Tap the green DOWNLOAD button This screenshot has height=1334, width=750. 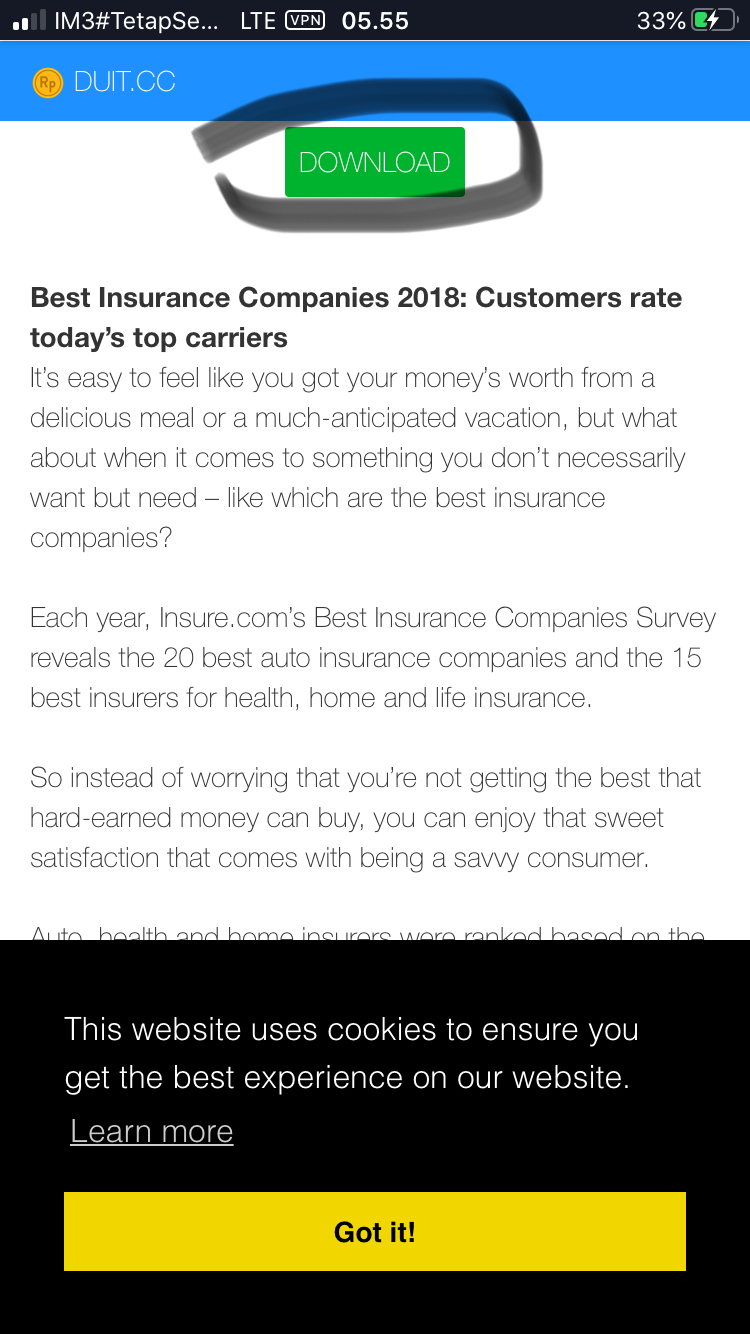pos(374,162)
